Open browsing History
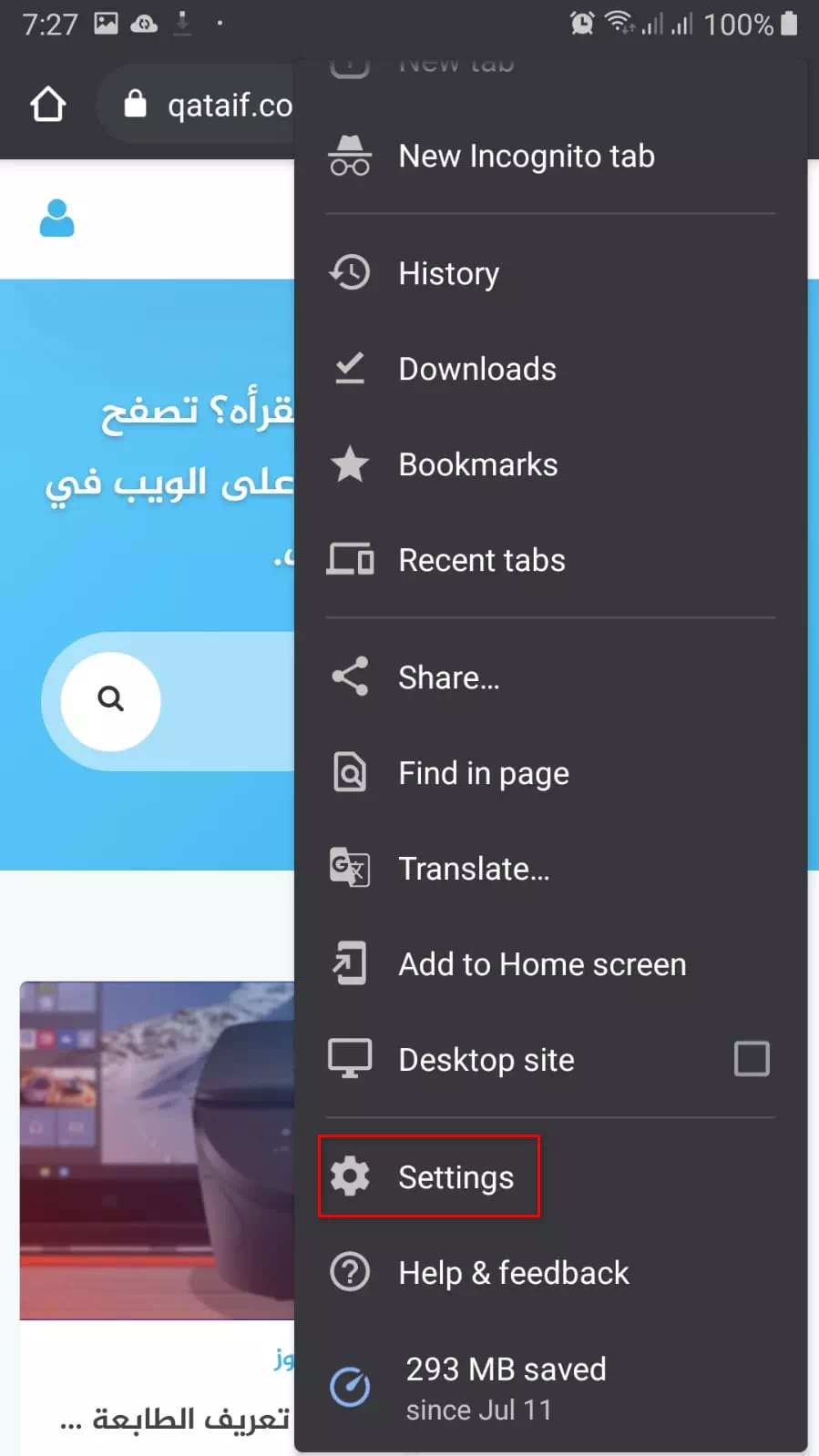819x1456 pixels. coord(551,273)
